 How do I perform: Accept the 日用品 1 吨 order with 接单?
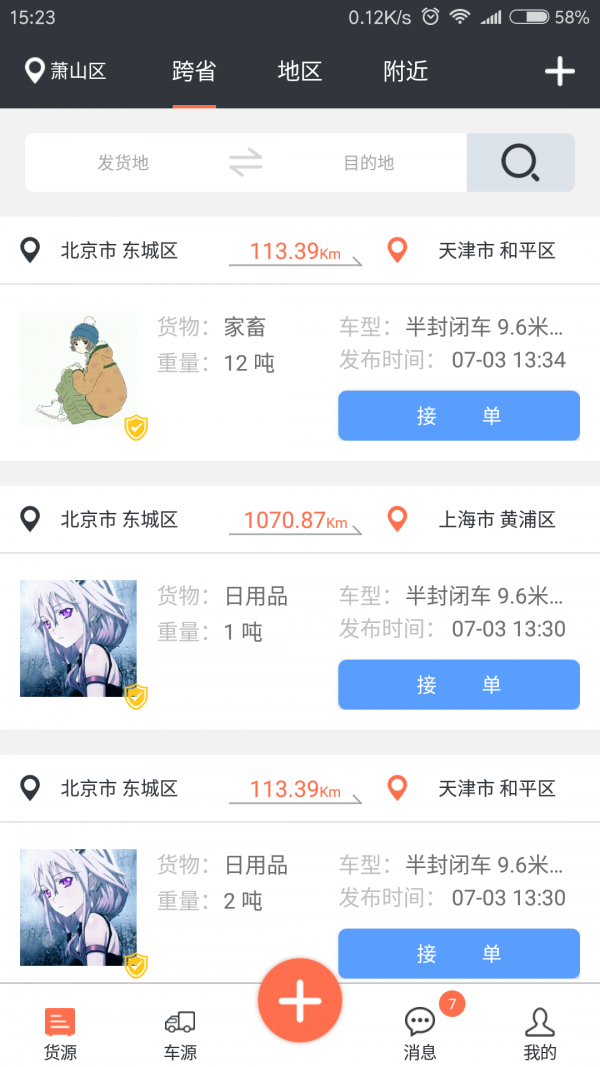pos(458,685)
